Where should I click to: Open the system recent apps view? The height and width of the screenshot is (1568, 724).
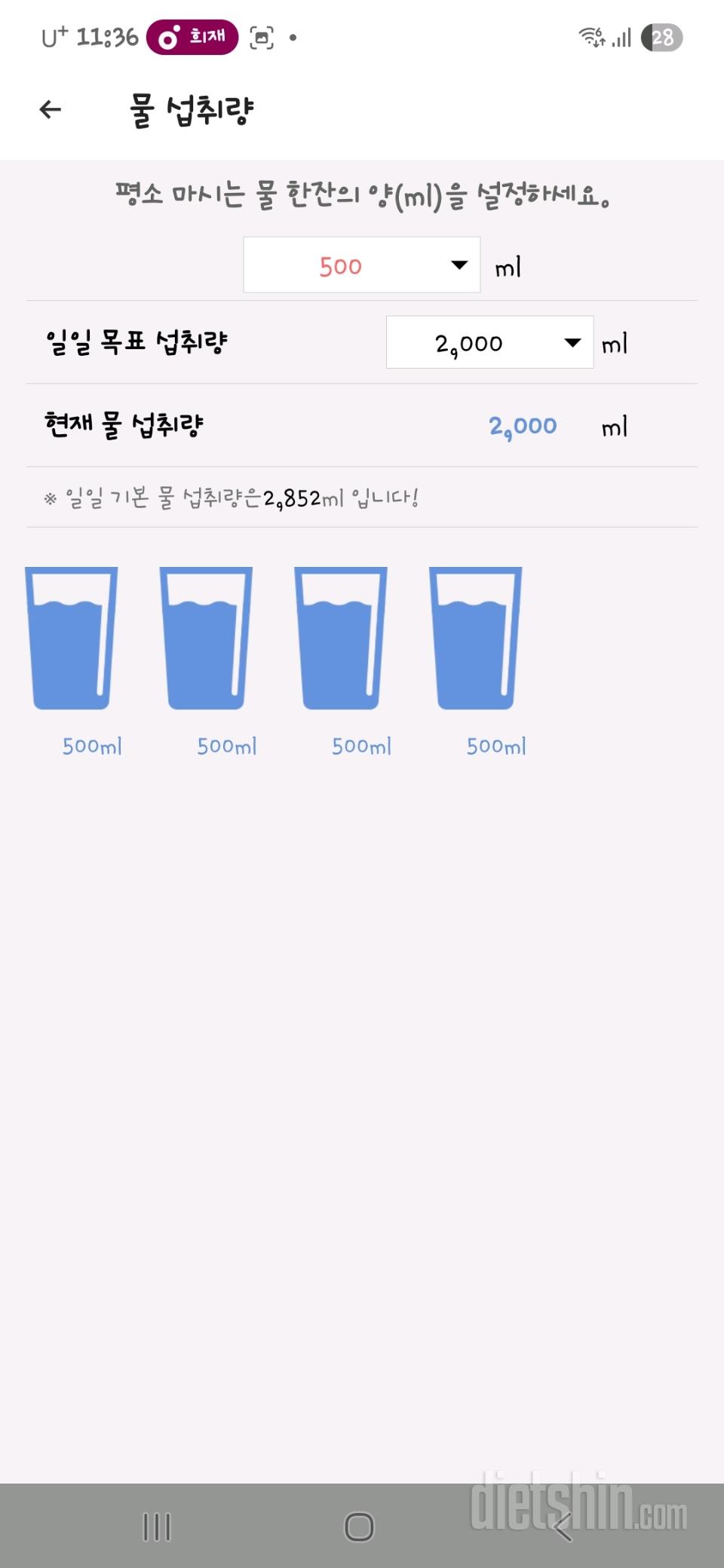[x=157, y=1527]
